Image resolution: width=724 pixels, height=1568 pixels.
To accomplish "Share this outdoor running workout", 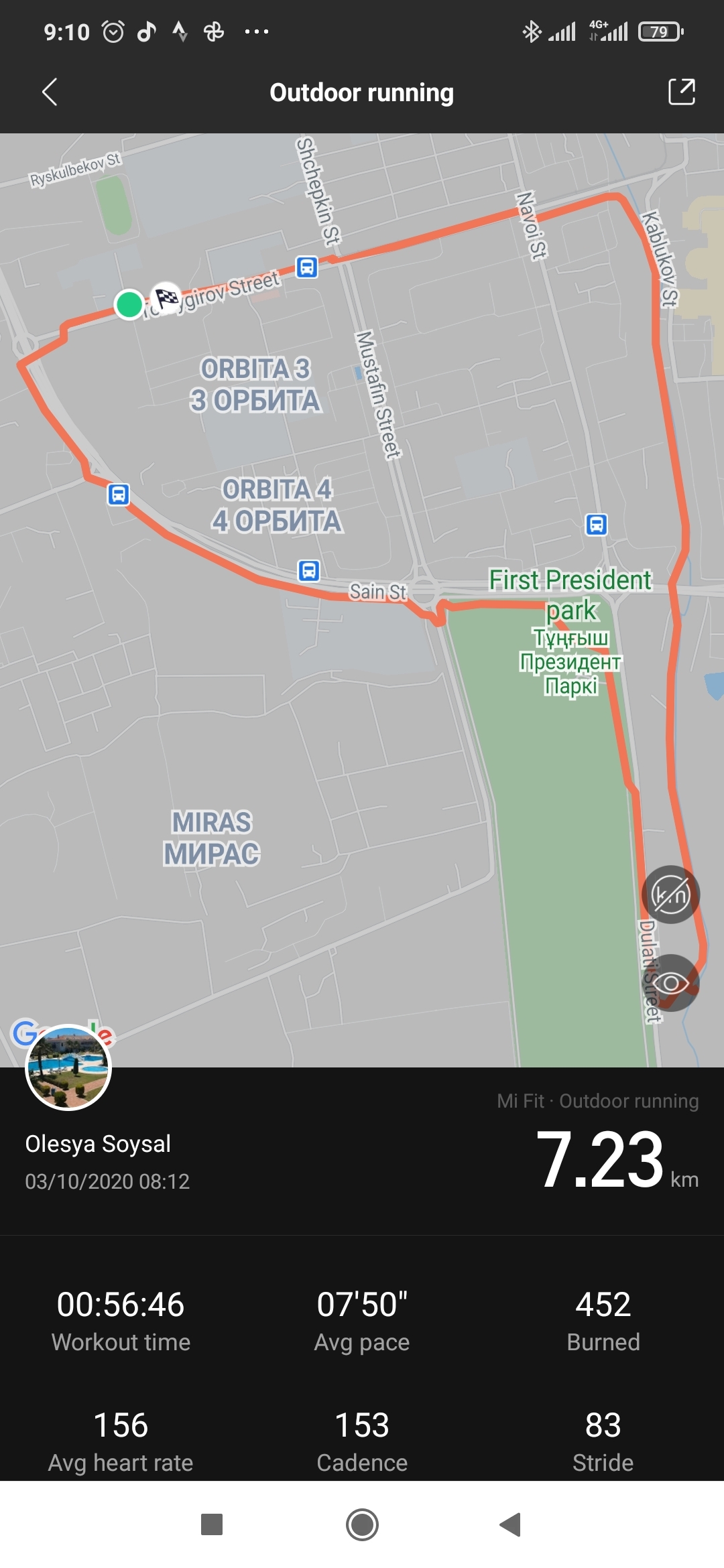I will (x=681, y=92).
